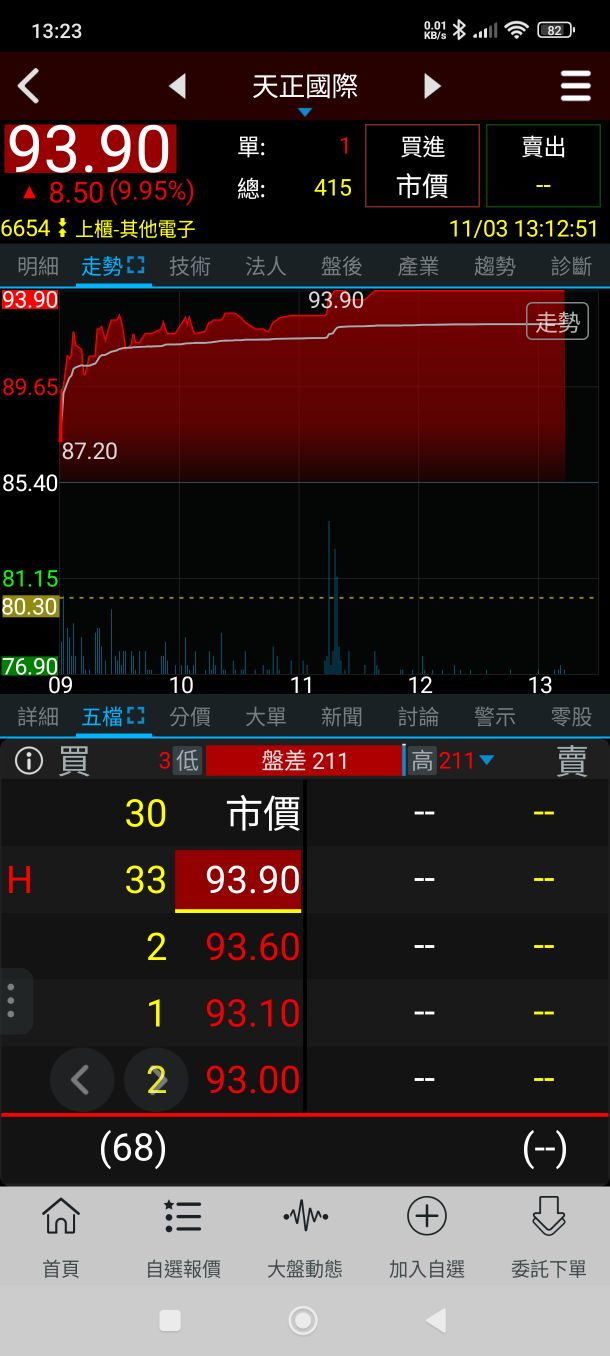Viewport: 610px width, 1356px height.
Task: Open the 診斷 tab
Action: [x=571, y=266]
